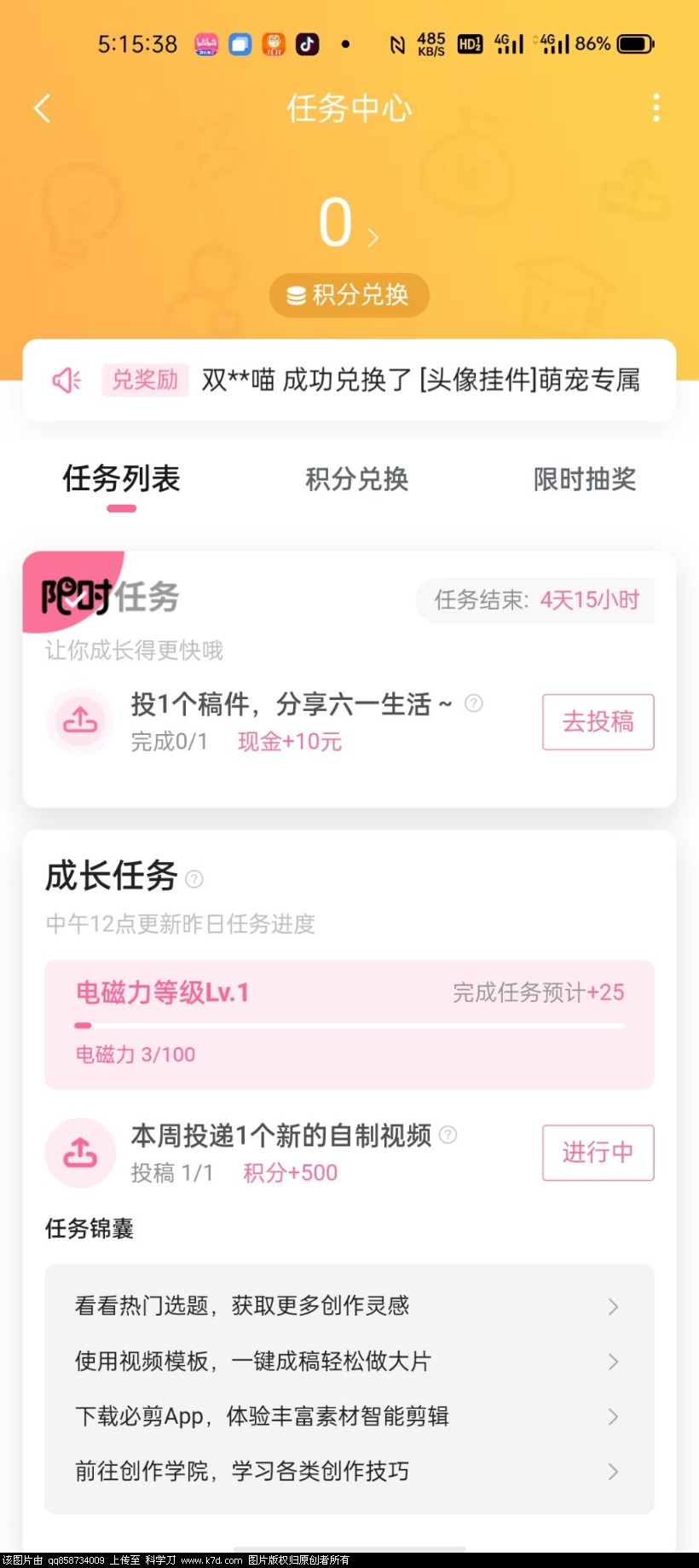Viewport: 699px width, 1568px height.
Task: Open the three-dot overflow menu
Action: click(x=656, y=108)
